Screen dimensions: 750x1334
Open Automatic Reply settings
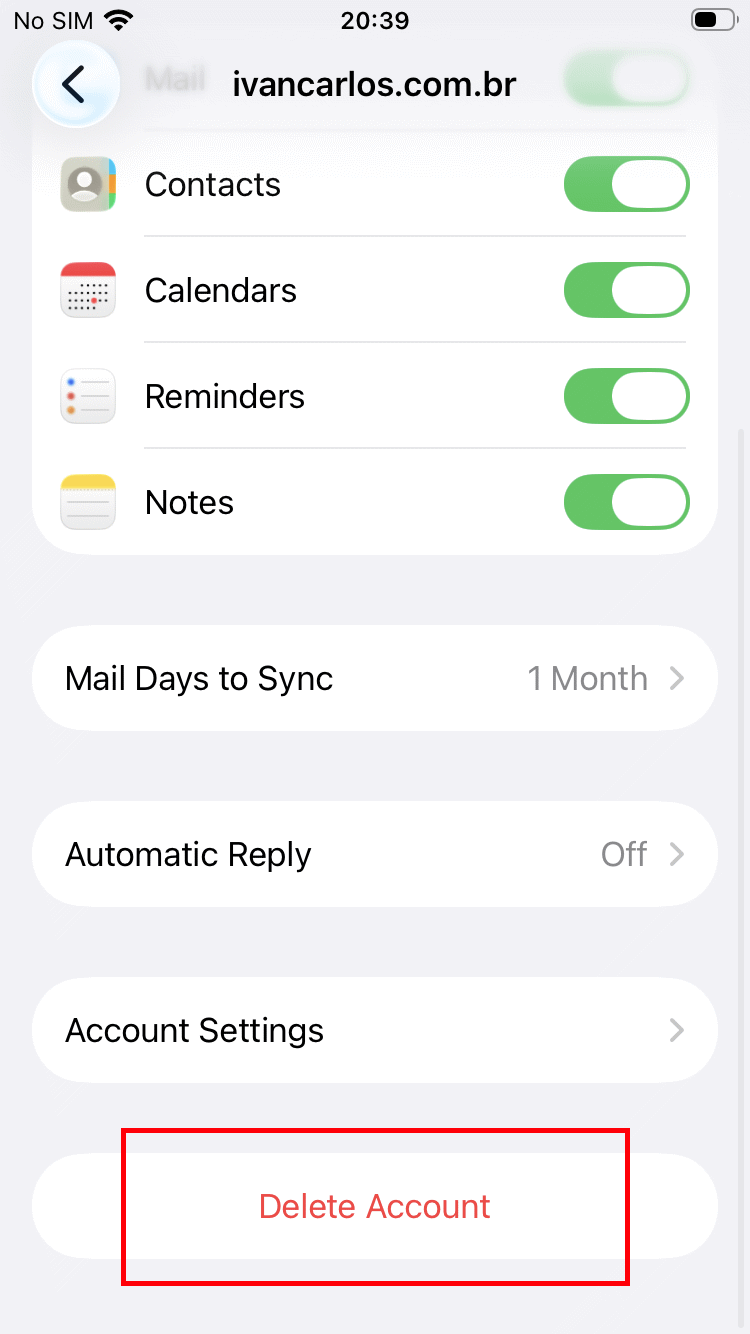tap(375, 855)
